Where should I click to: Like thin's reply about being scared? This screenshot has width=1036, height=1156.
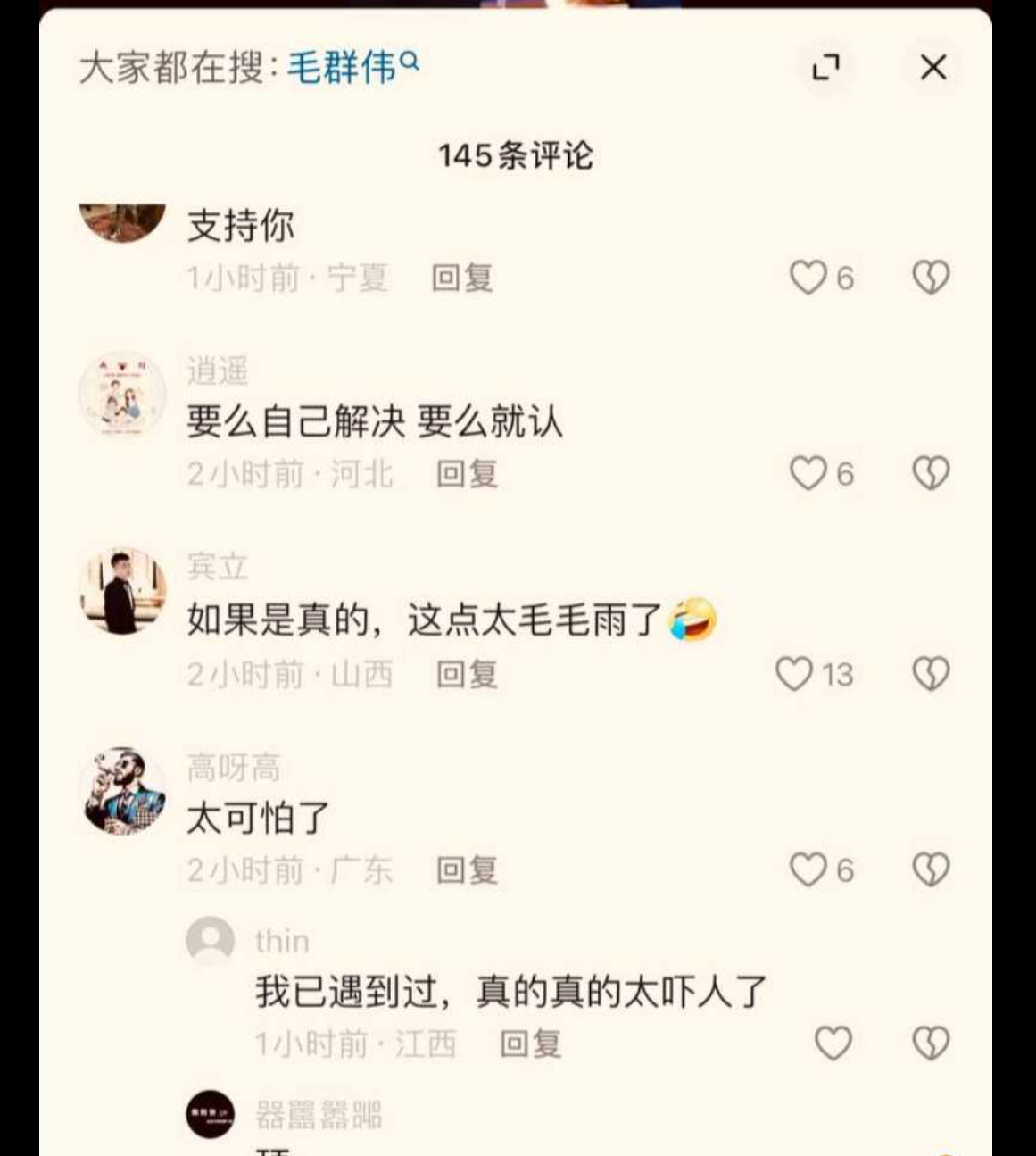[x=833, y=1042]
